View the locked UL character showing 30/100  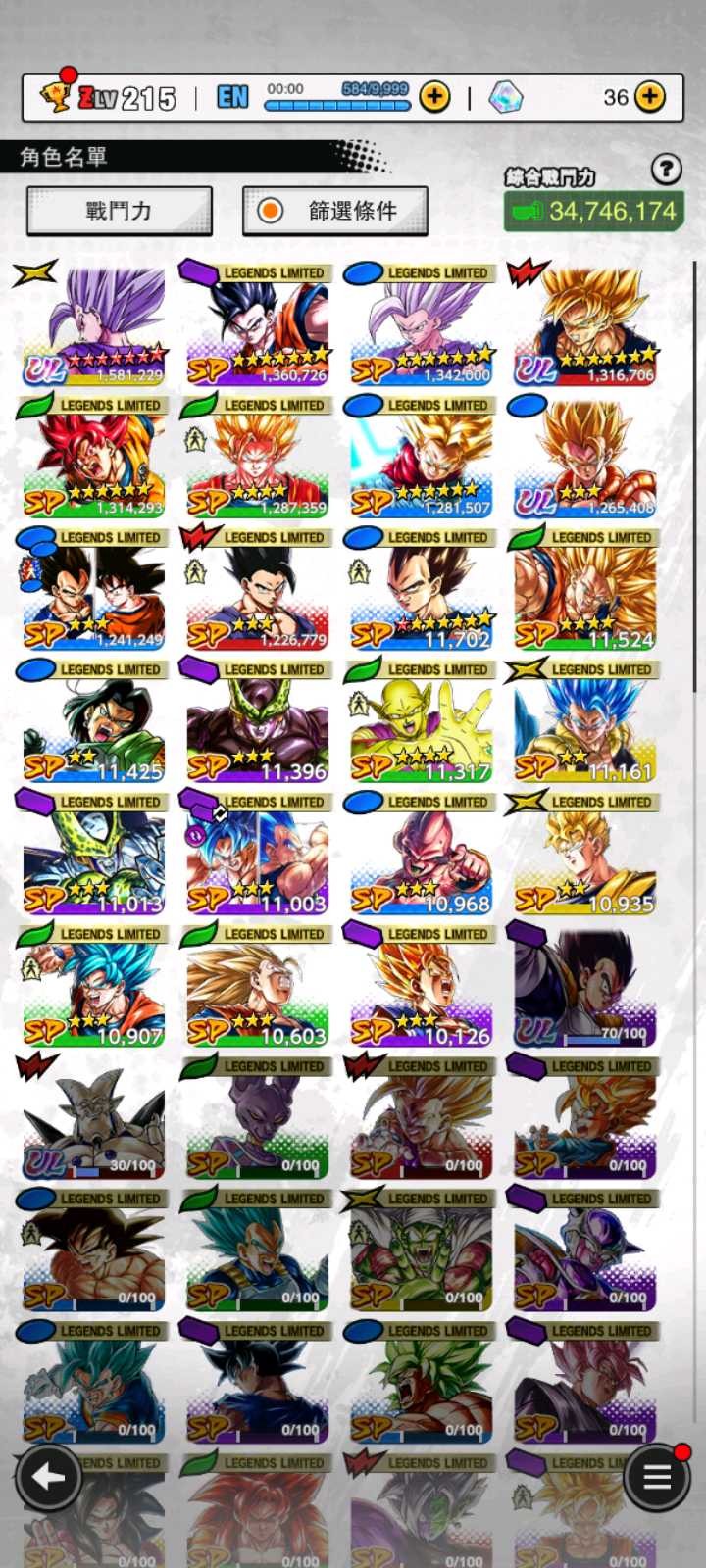[92, 1118]
